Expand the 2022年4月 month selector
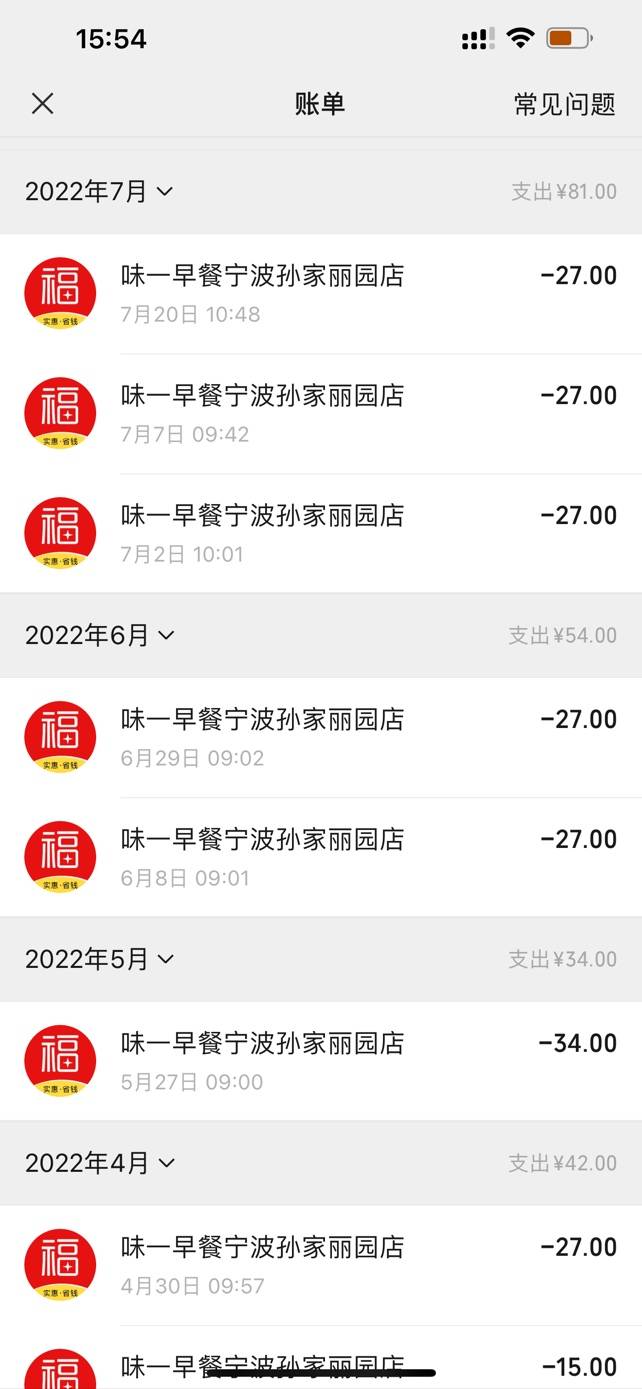The width and height of the screenshot is (642, 1389). coord(99,1163)
